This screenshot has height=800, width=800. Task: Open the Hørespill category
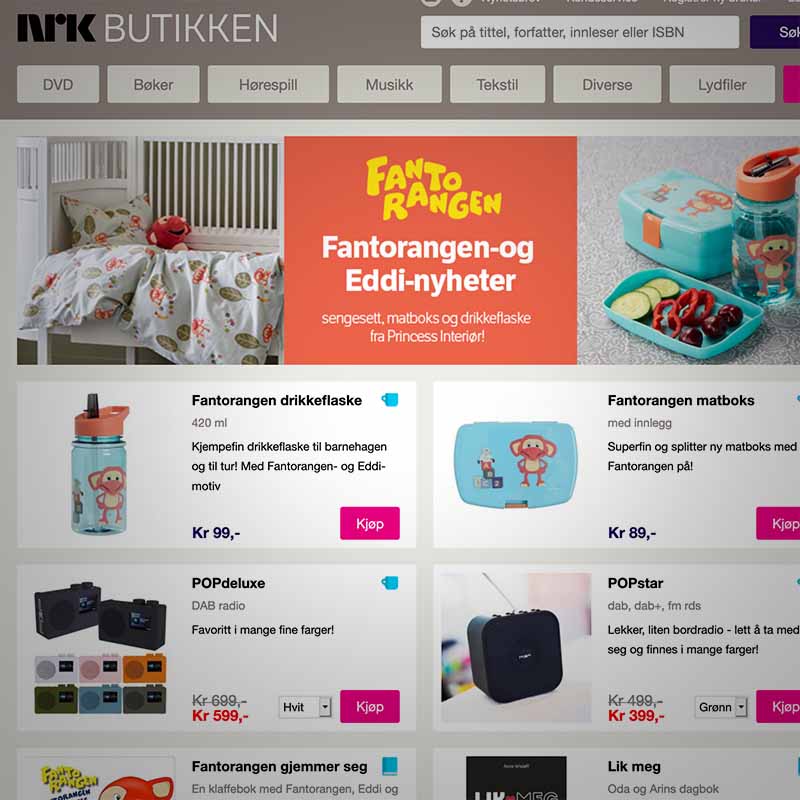(268, 85)
